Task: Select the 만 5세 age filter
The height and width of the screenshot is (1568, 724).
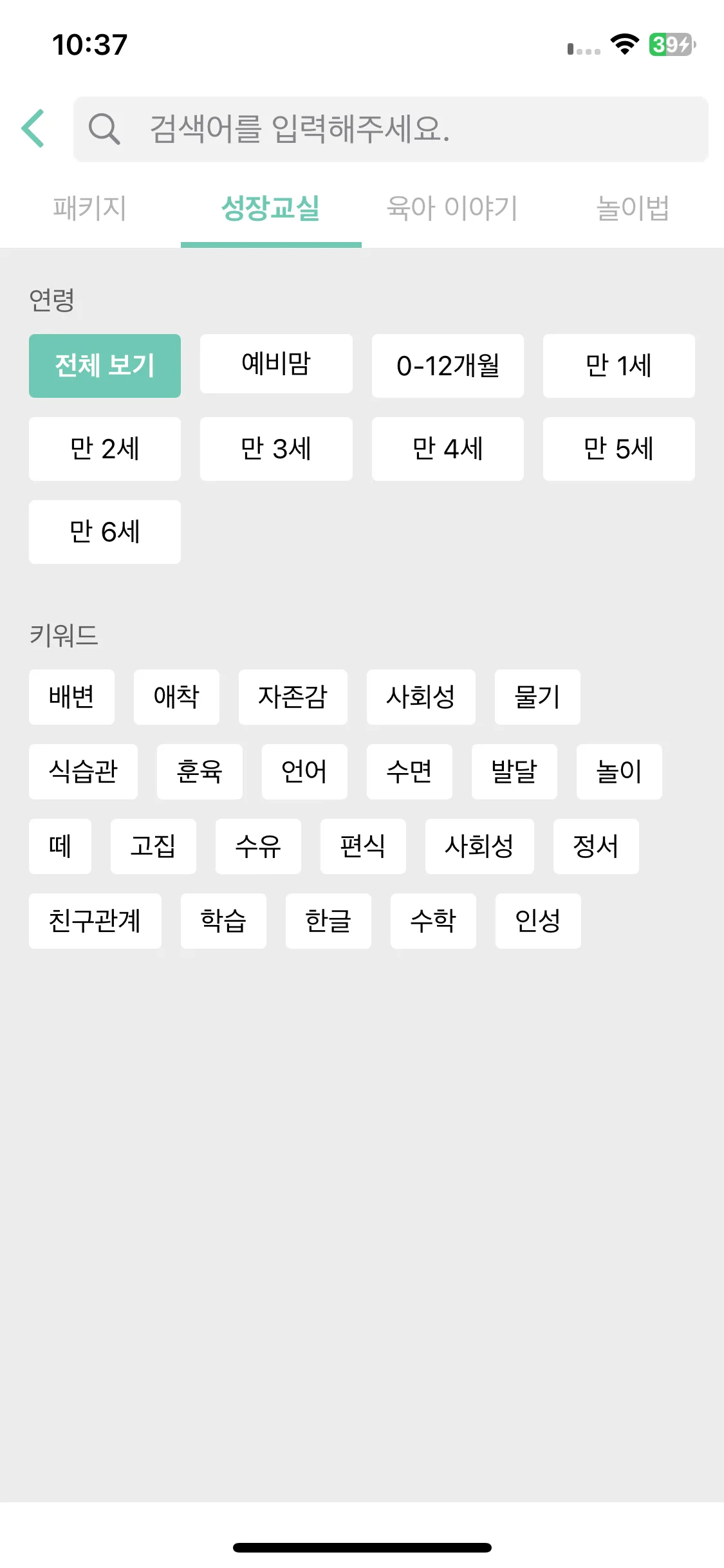Action: coord(618,449)
